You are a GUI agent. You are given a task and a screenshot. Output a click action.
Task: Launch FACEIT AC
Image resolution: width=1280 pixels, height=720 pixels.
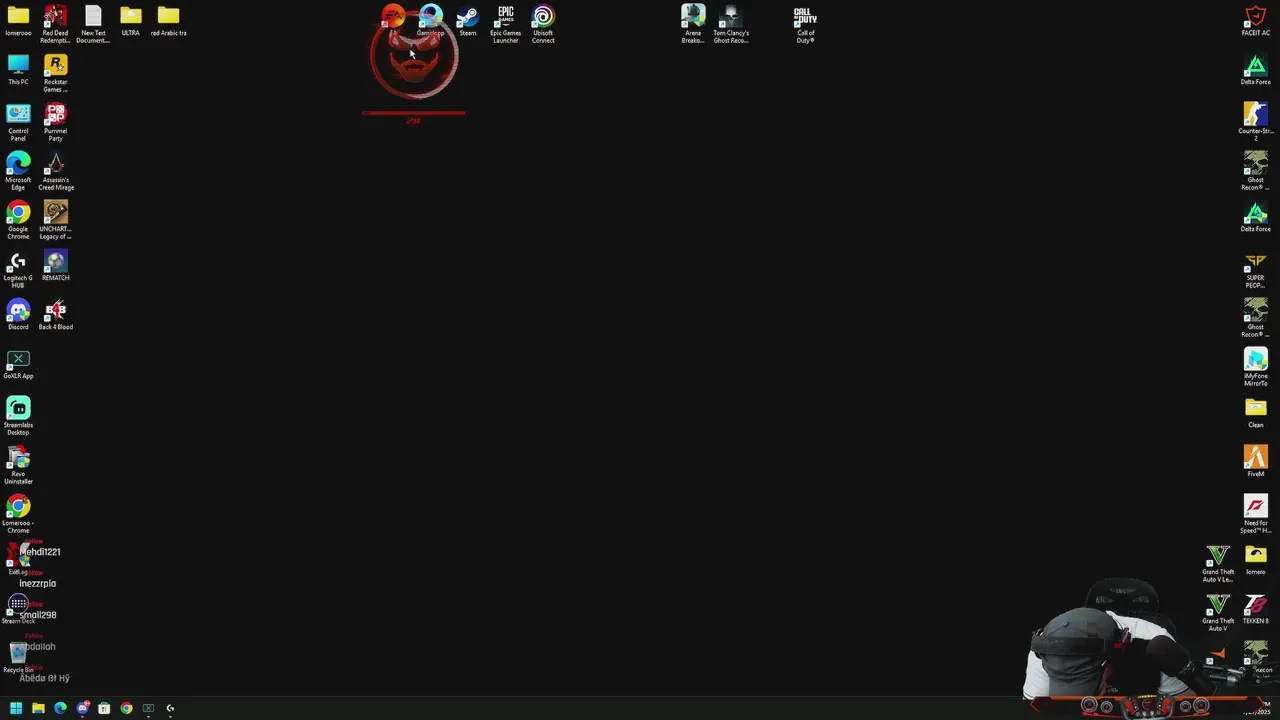[x=1255, y=18]
